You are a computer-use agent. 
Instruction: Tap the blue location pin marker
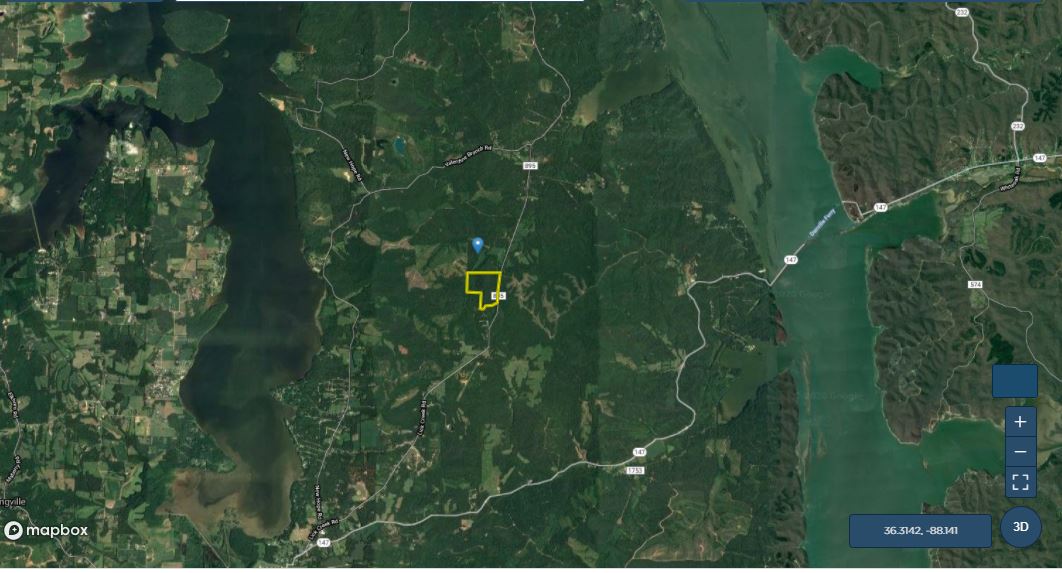coord(478,244)
